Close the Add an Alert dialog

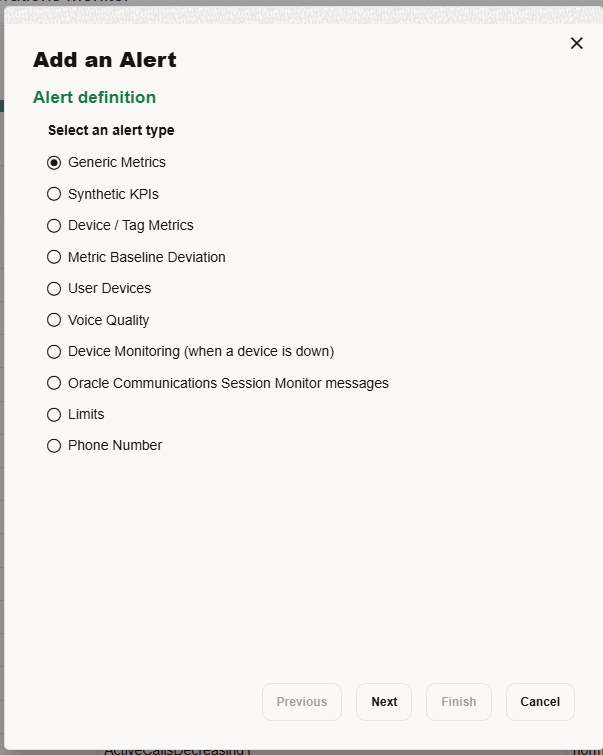576,43
